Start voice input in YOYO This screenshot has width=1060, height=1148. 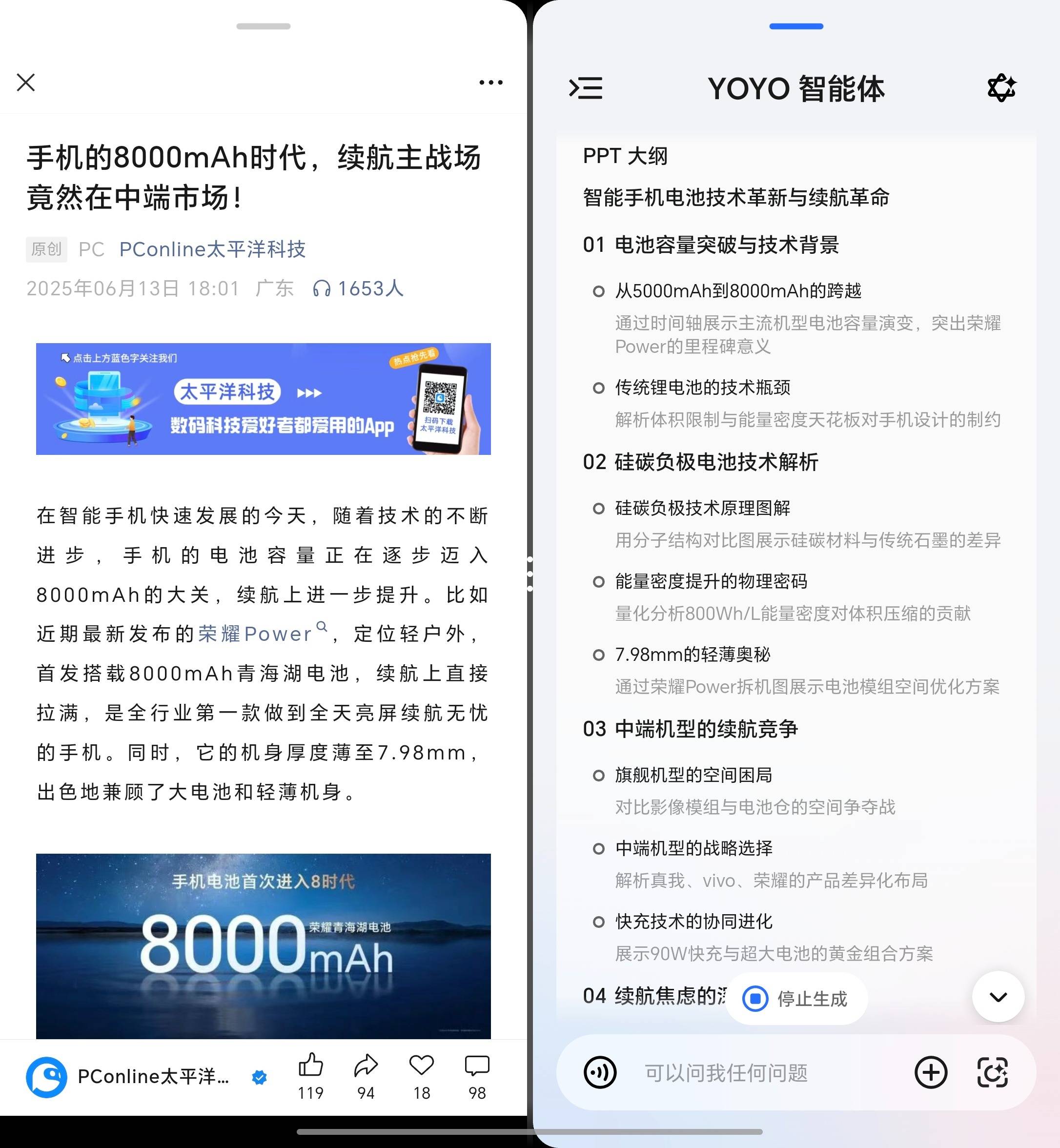pyautogui.click(x=600, y=1072)
